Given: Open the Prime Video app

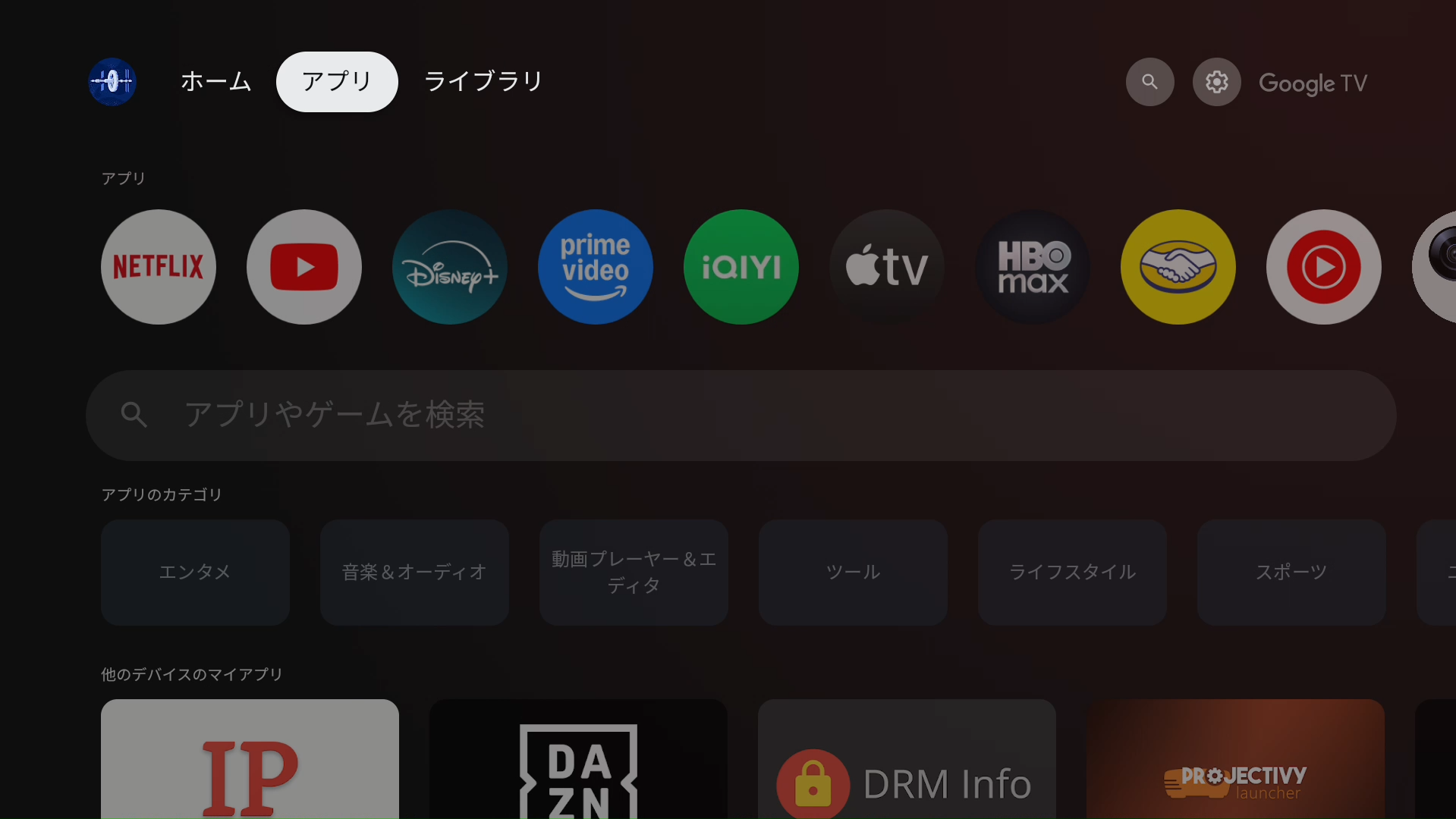Looking at the screenshot, I should pyautogui.click(x=596, y=267).
